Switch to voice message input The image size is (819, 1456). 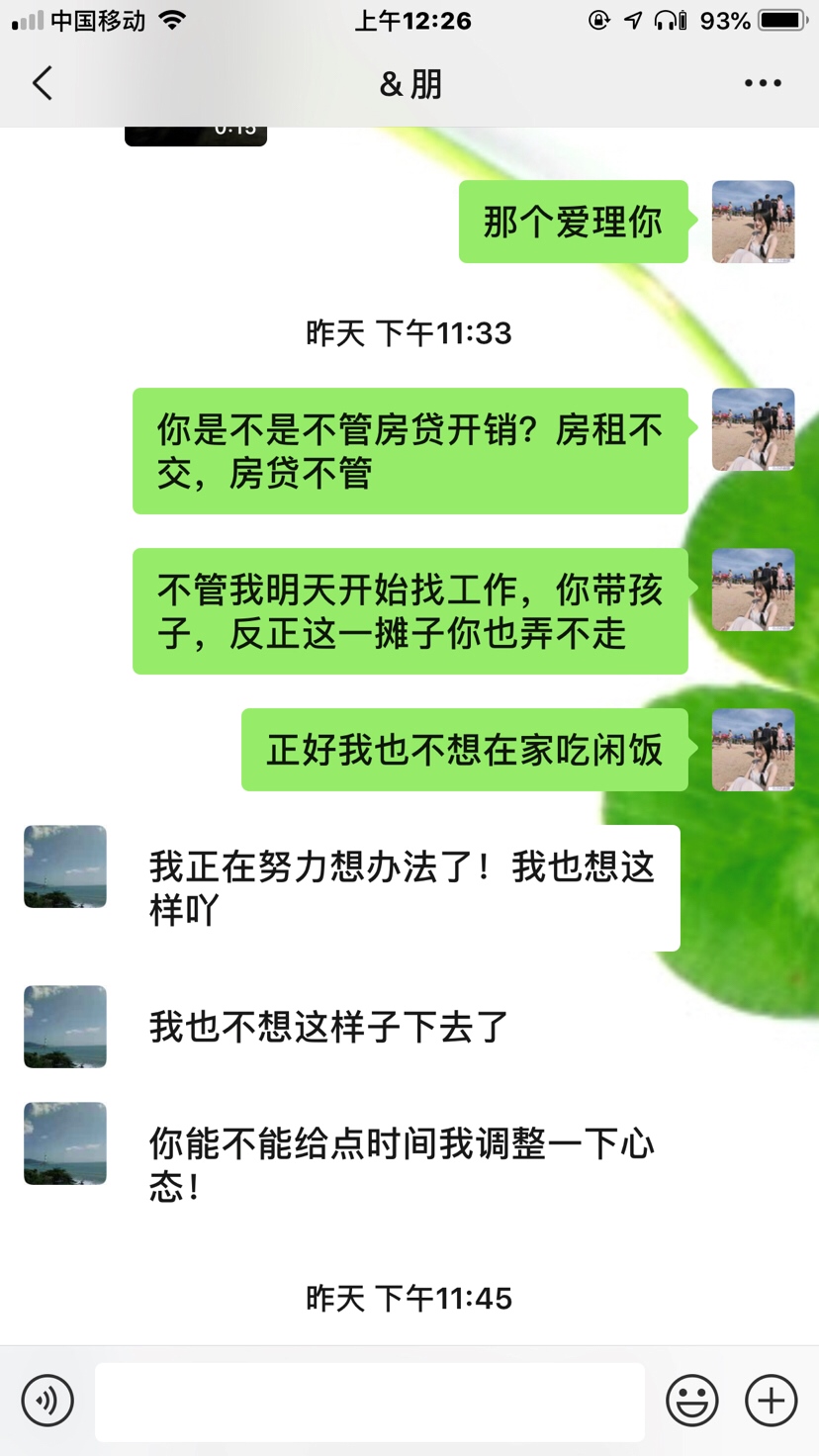coord(47,1401)
